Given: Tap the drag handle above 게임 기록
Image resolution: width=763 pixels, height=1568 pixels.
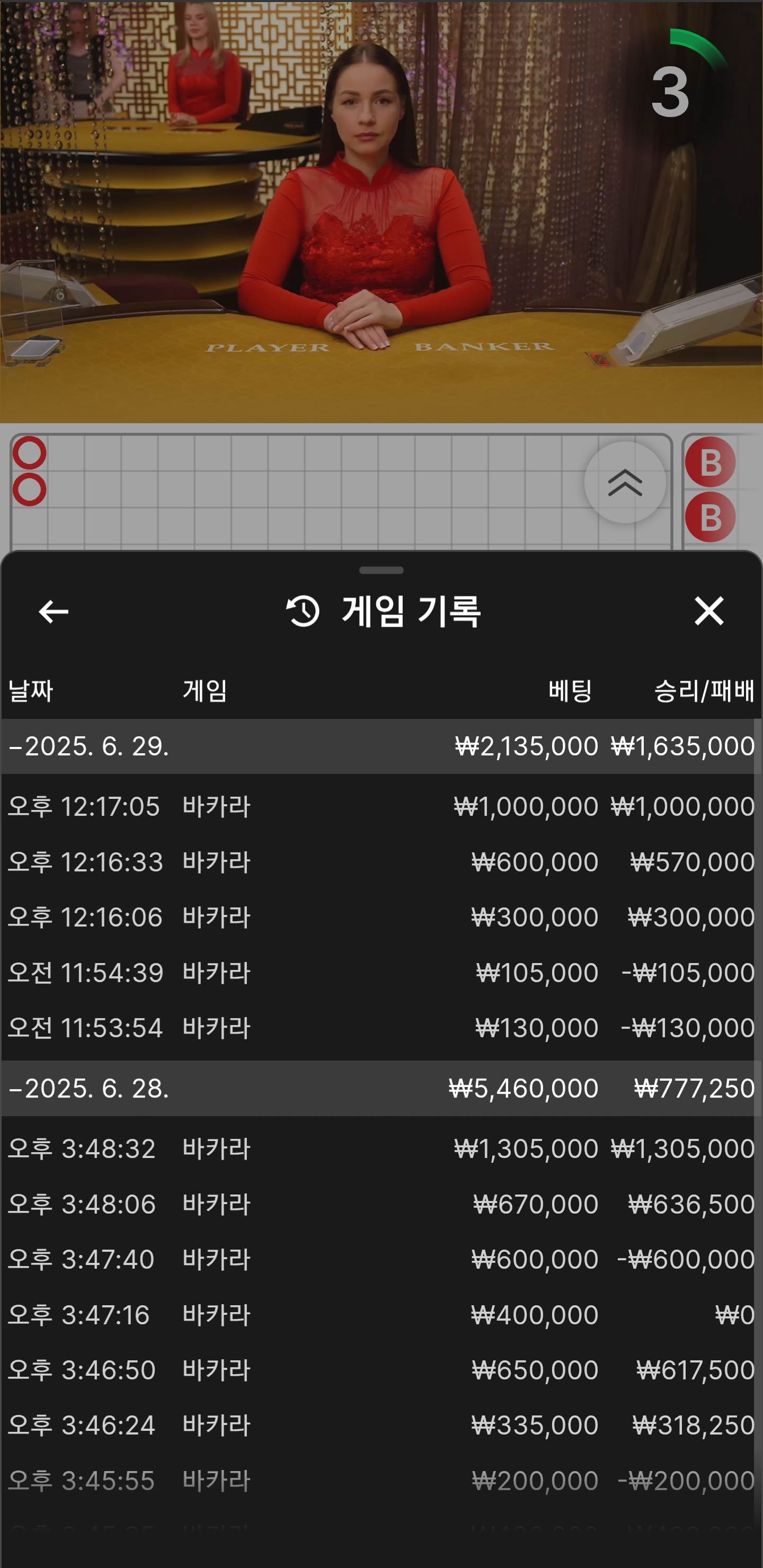Looking at the screenshot, I should coord(381,571).
